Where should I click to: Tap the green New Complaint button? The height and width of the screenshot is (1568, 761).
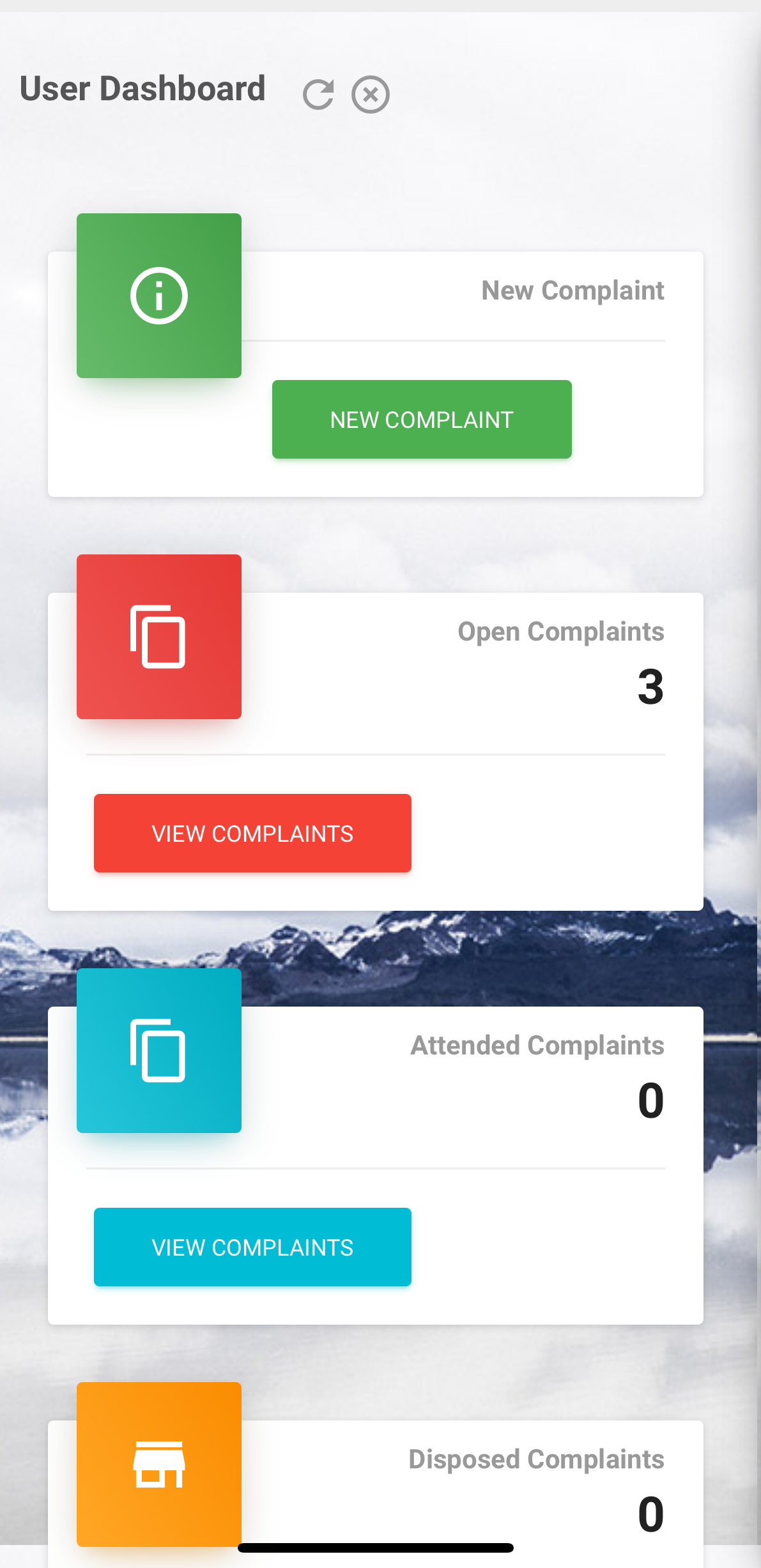tap(422, 420)
